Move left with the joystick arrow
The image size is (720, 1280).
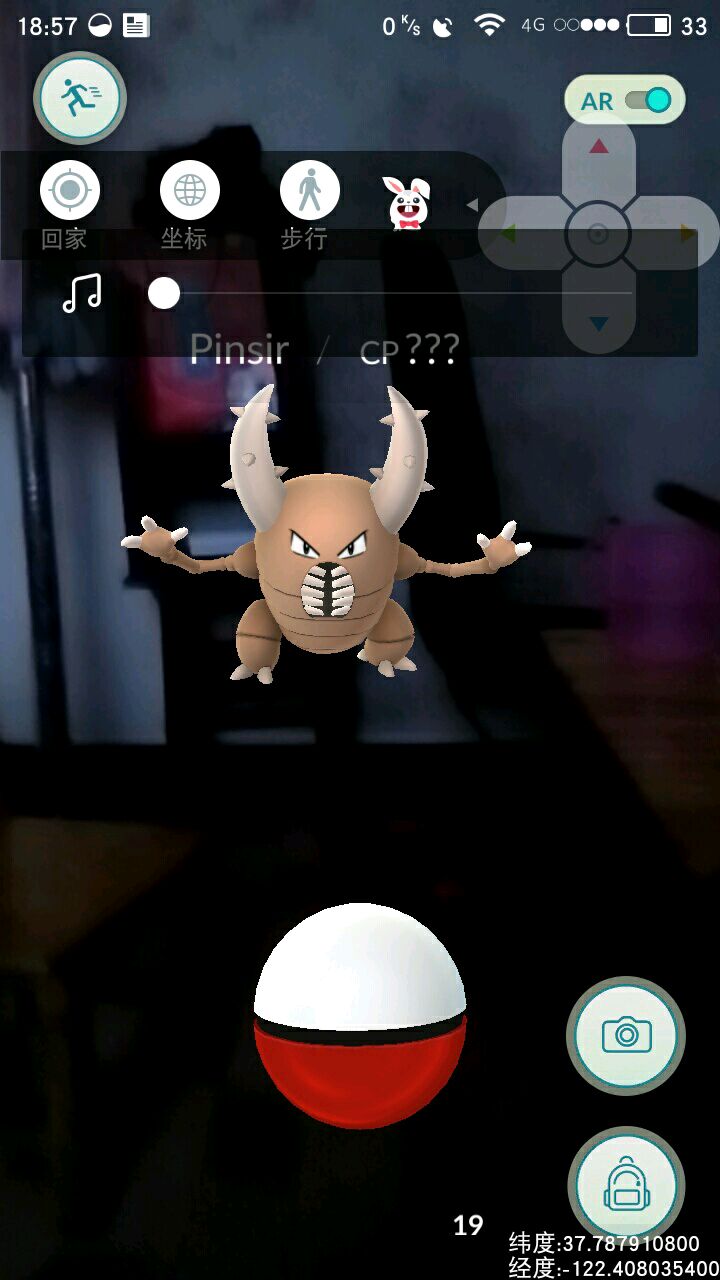point(509,235)
